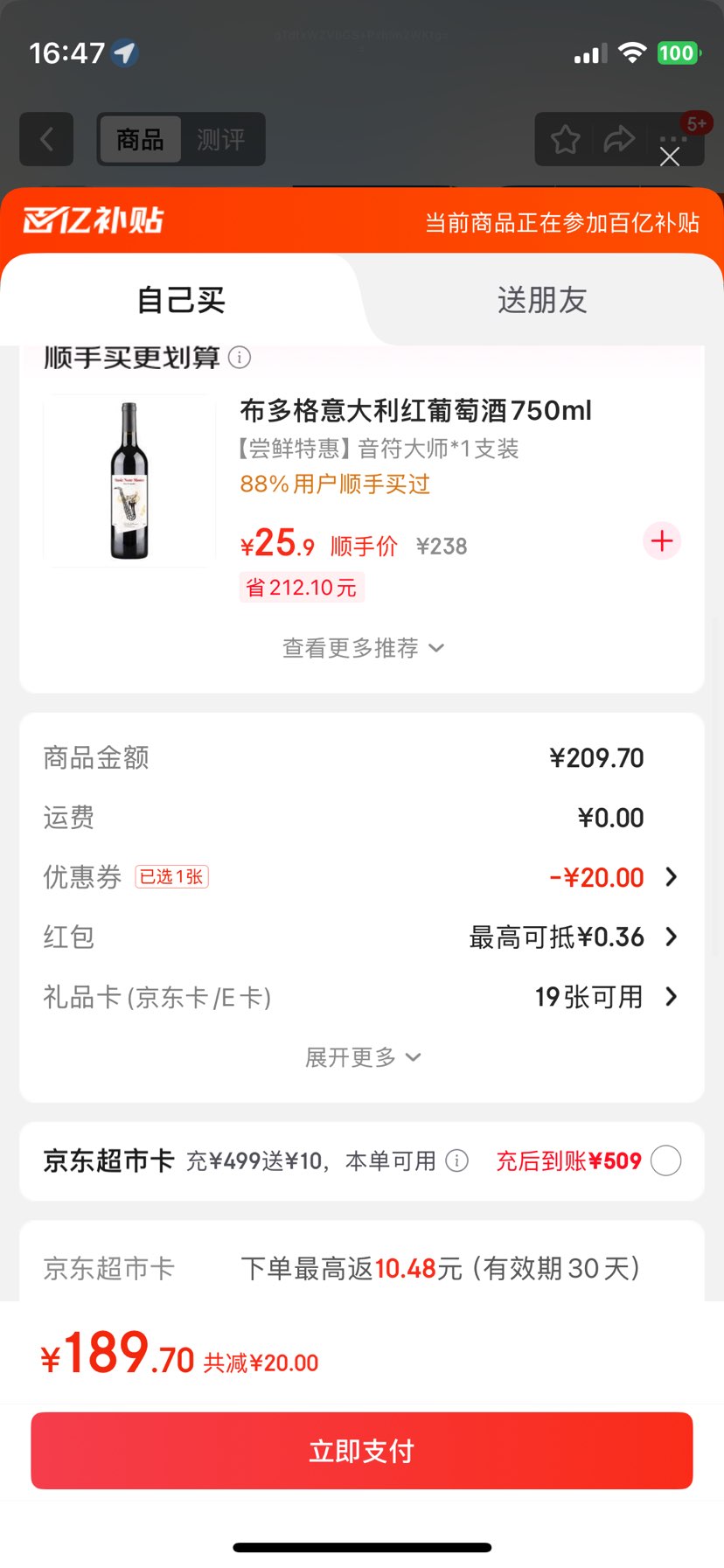The image size is (724, 1568).
Task: Tap the wine bottle product thumbnail
Action: click(129, 479)
